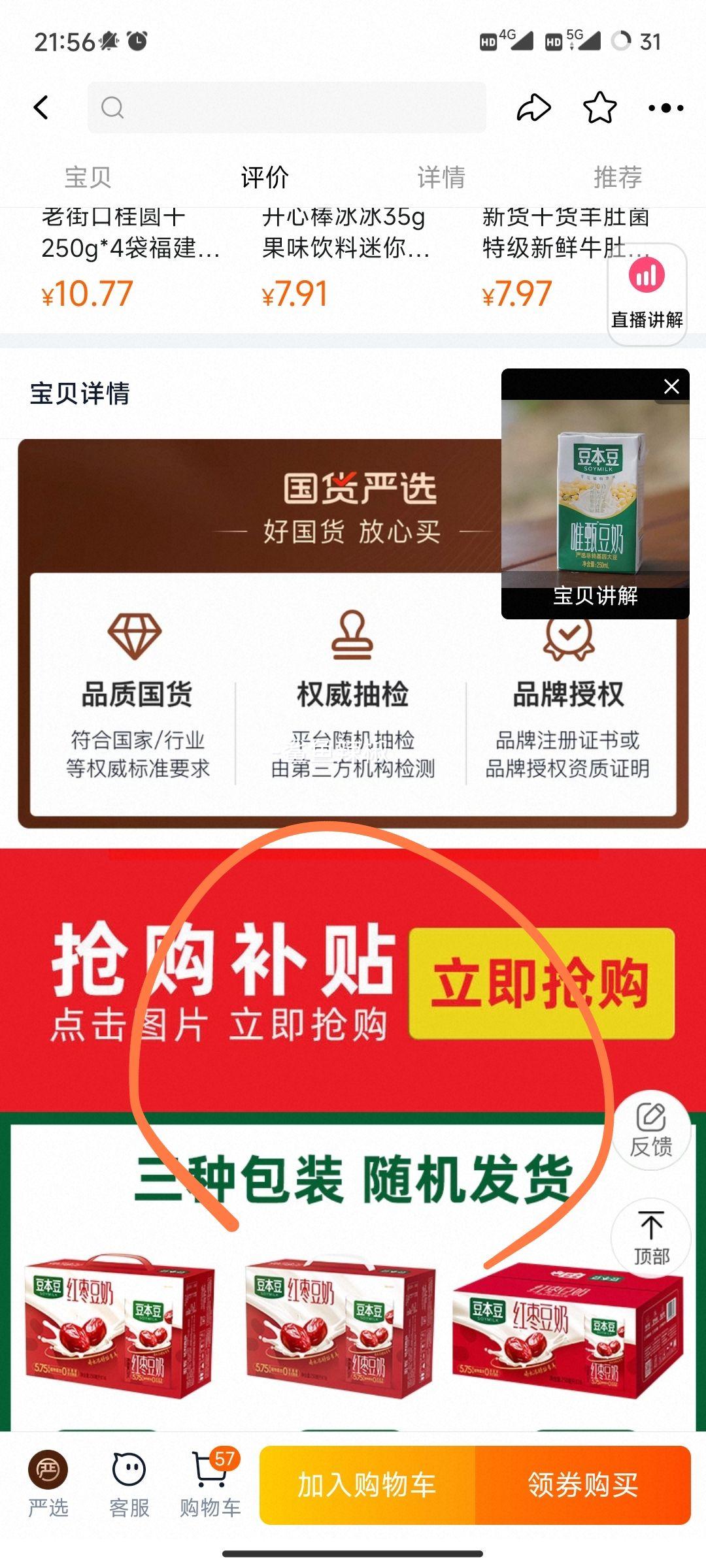Viewport: 706px width, 1568px height.
Task: Tap the star to favorite this product
Action: (x=598, y=108)
